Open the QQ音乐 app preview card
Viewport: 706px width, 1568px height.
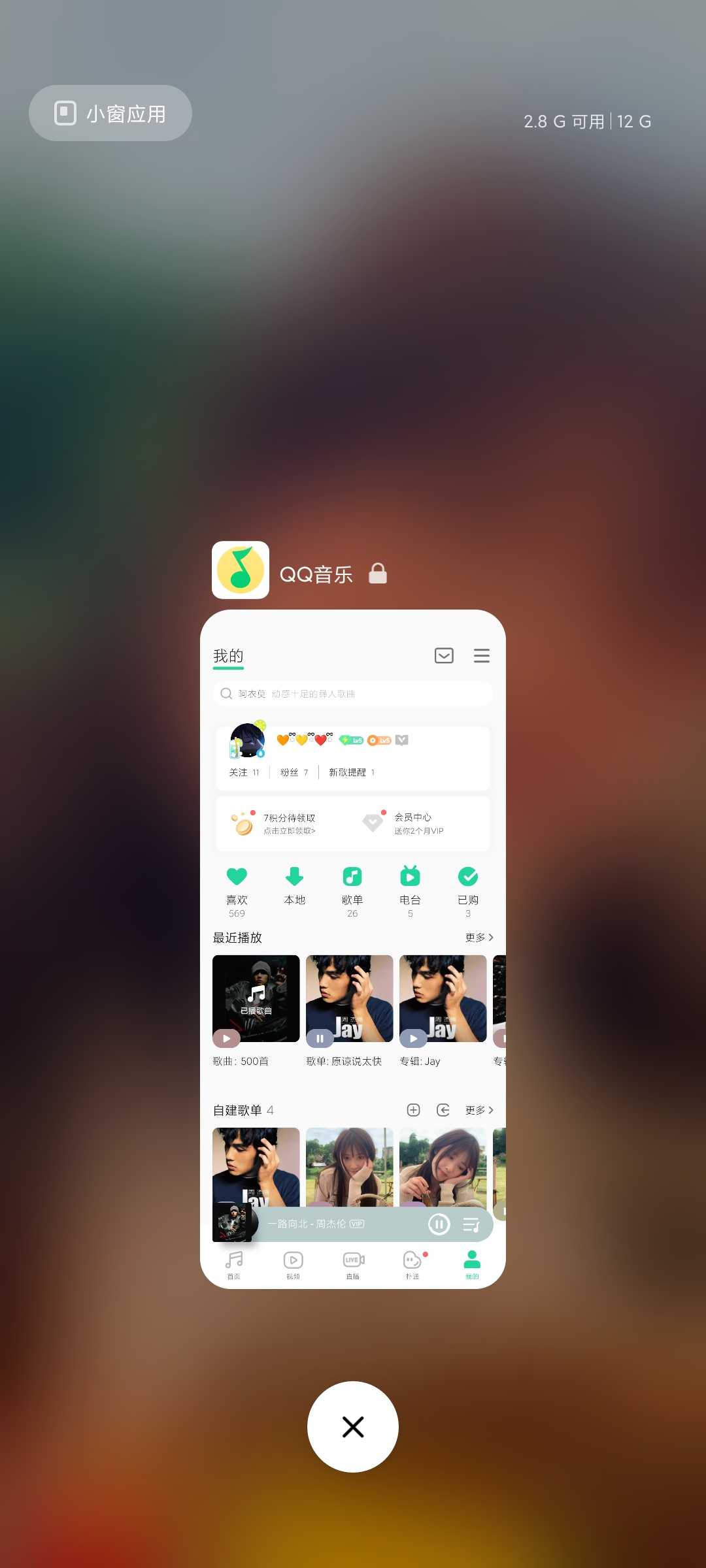353,949
